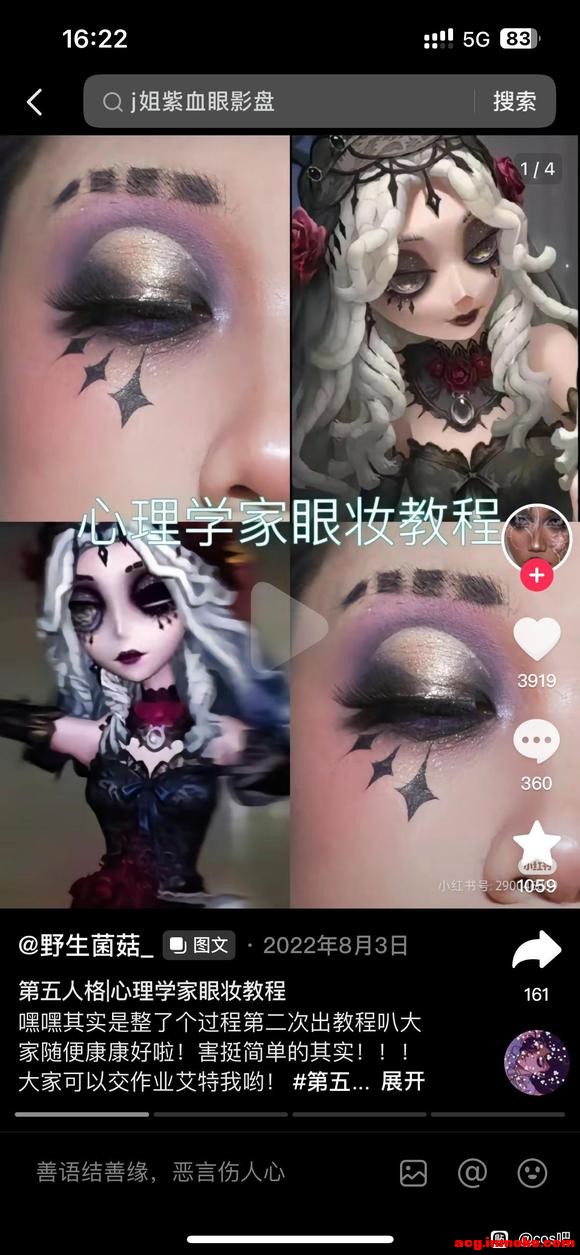580x1255 pixels.
Task: Expand the caption with 展开
Action: 403,1083
